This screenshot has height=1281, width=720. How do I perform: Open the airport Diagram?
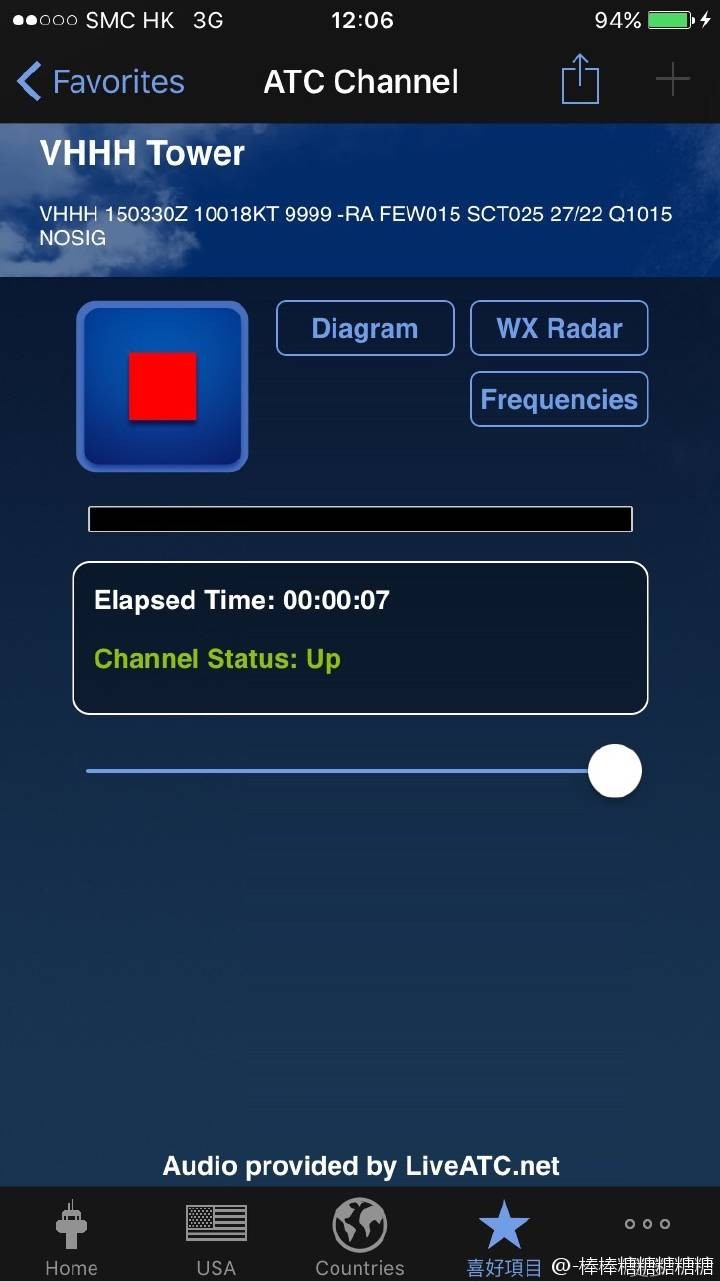pyautogui.click(x=365, y=328)
